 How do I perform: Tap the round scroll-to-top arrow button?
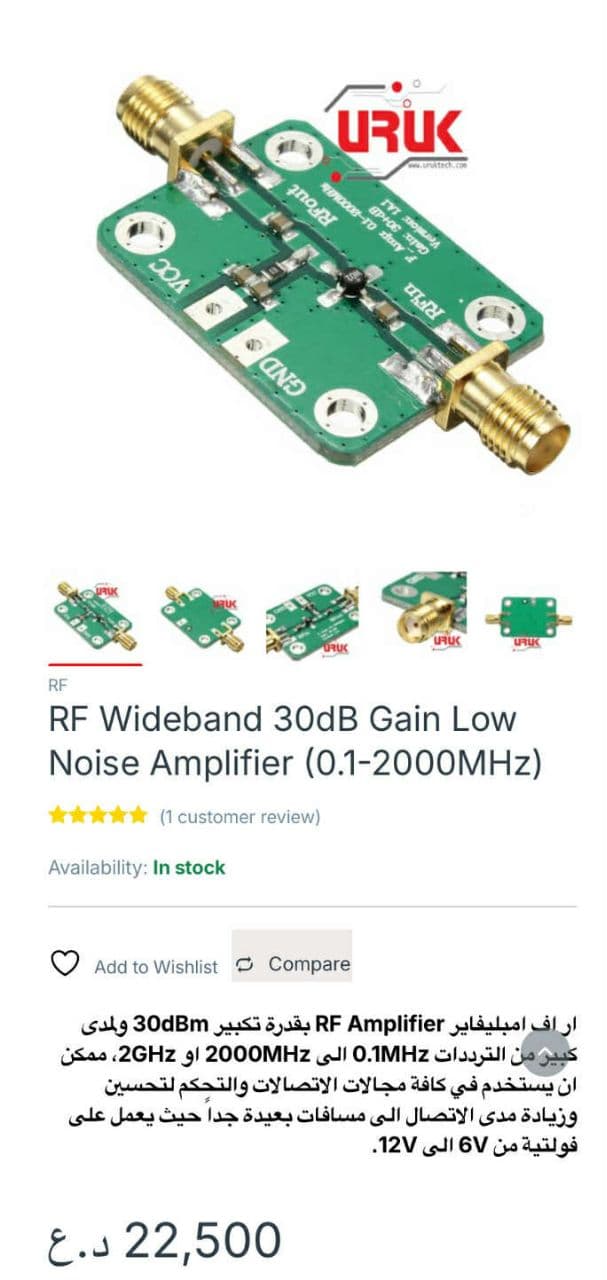(545, 1051)
